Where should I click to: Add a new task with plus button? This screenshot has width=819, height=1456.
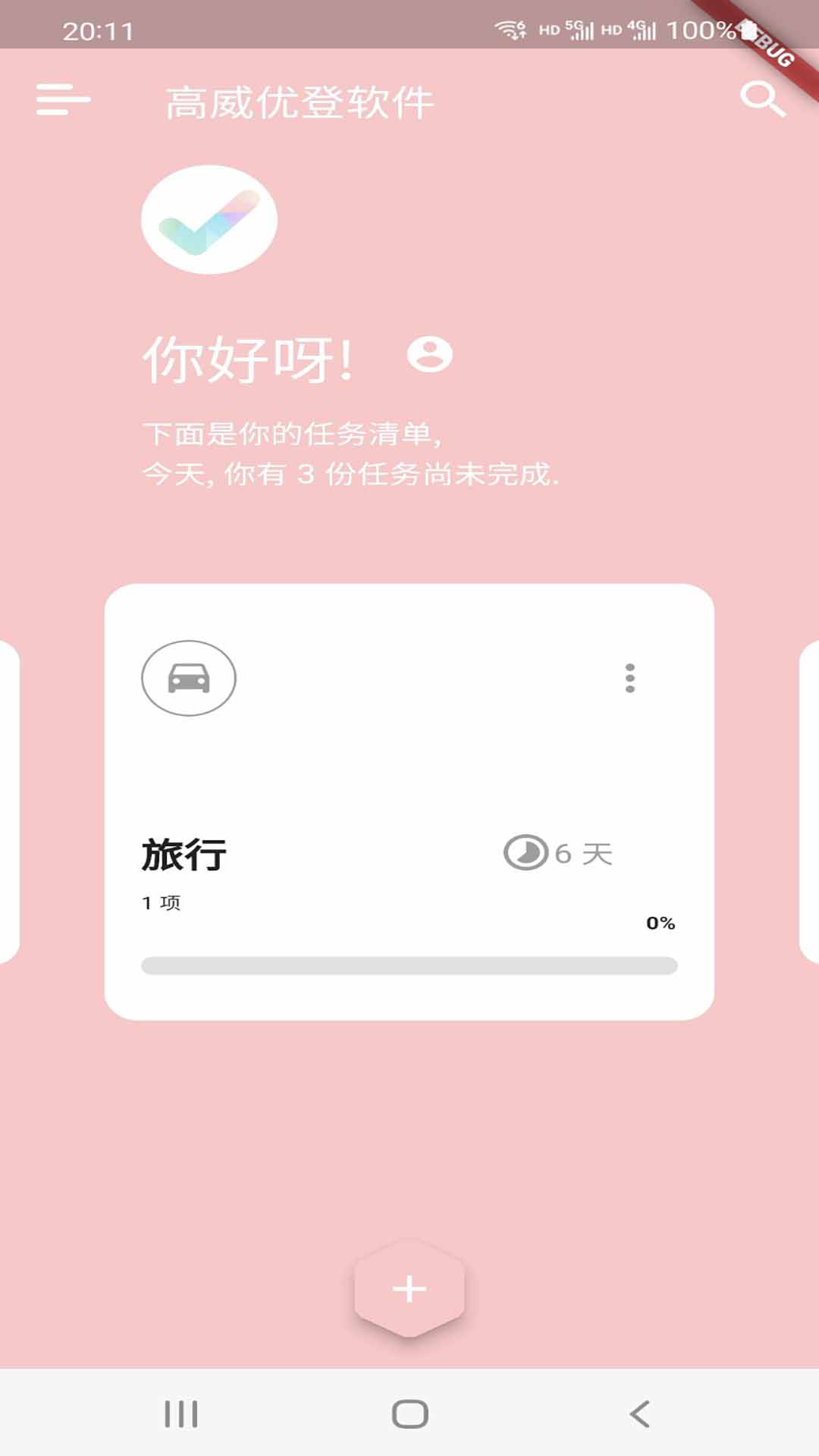pyautogui.click(x=409, y=1289)
